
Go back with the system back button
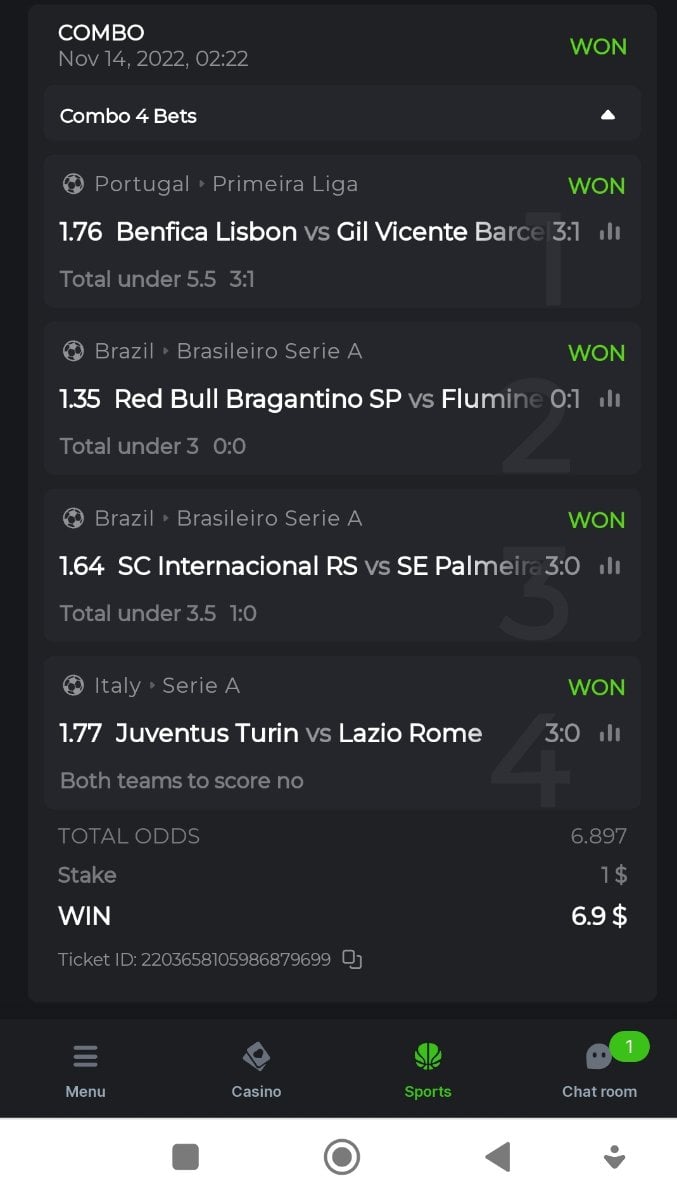pos(498,1157)
